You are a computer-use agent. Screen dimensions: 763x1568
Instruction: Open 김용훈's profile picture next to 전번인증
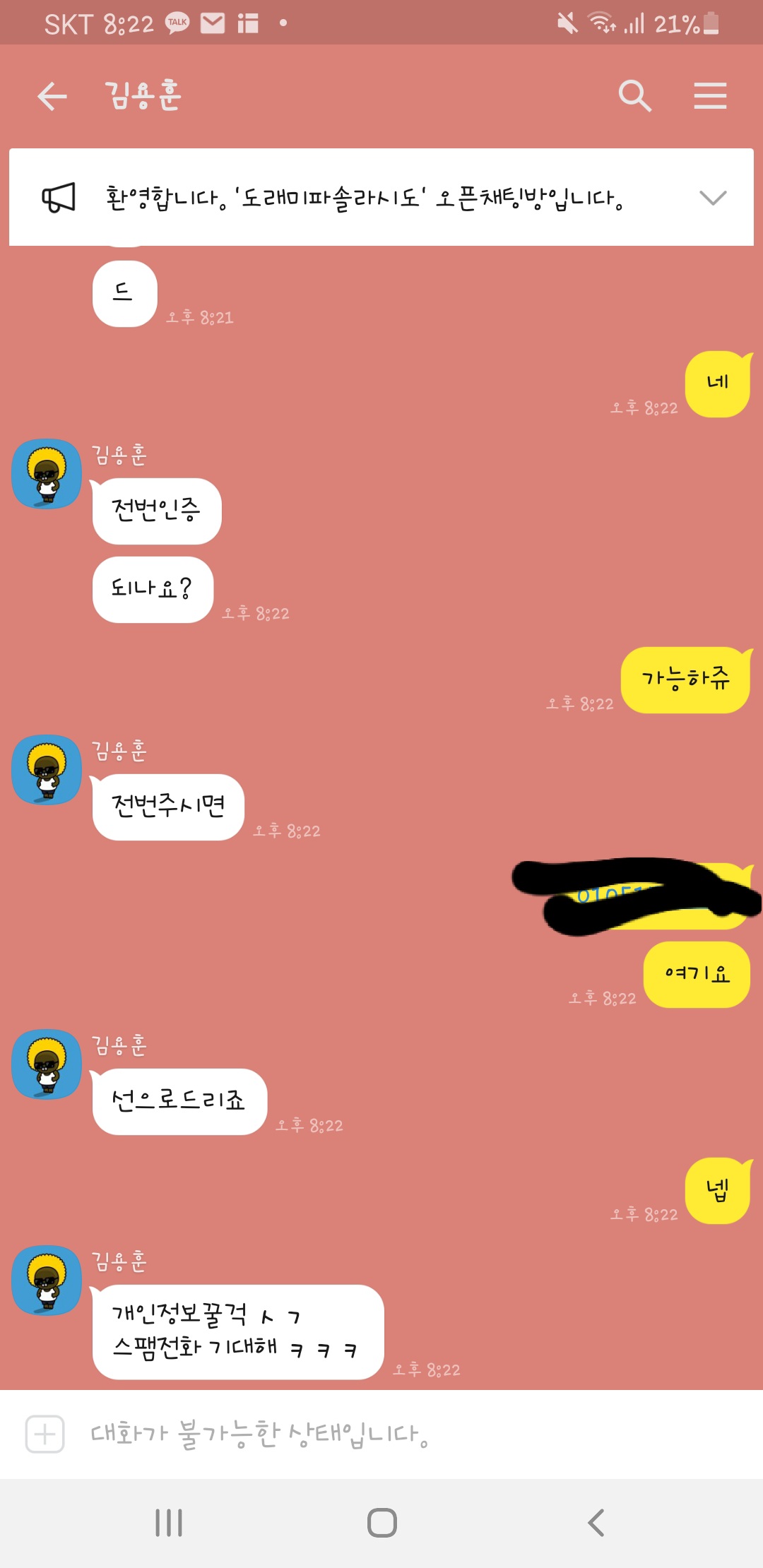(47, 474)
